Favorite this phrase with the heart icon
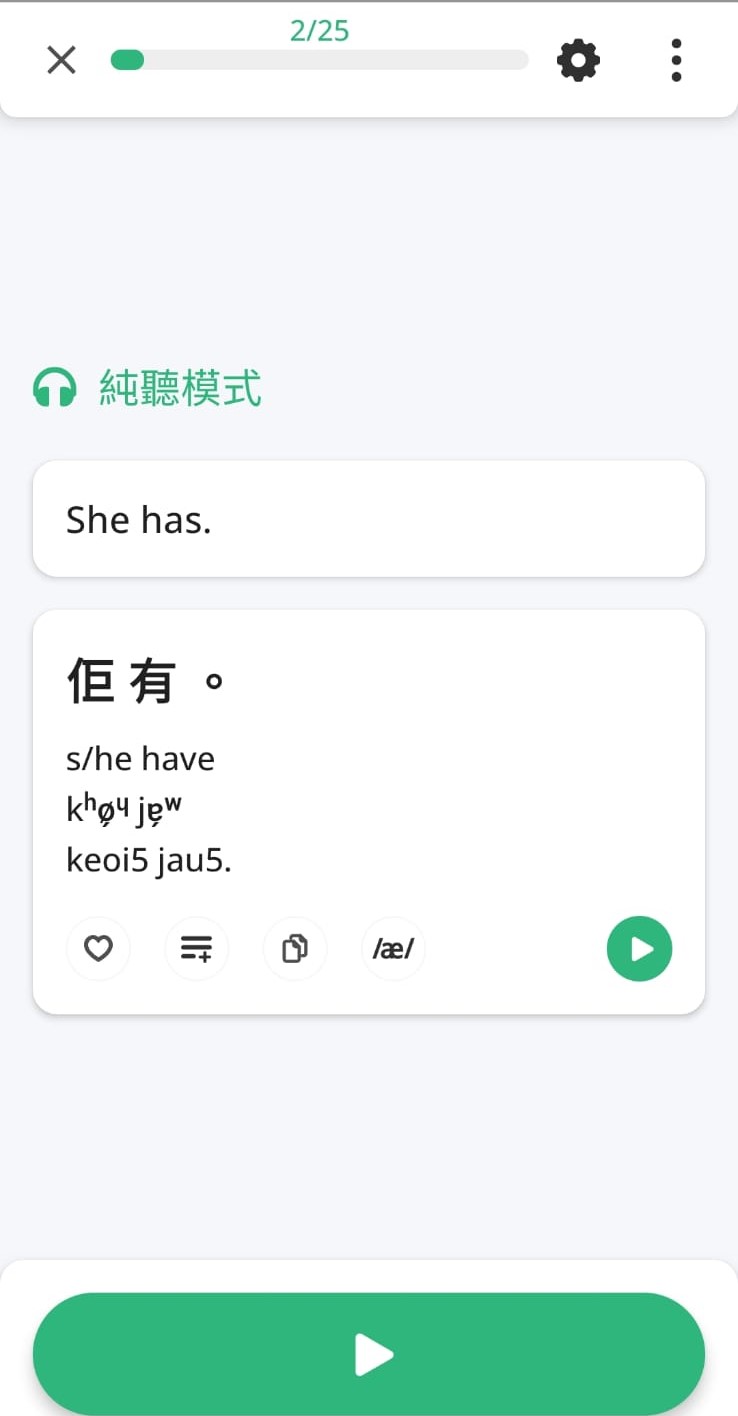 (x=98, y=948)
